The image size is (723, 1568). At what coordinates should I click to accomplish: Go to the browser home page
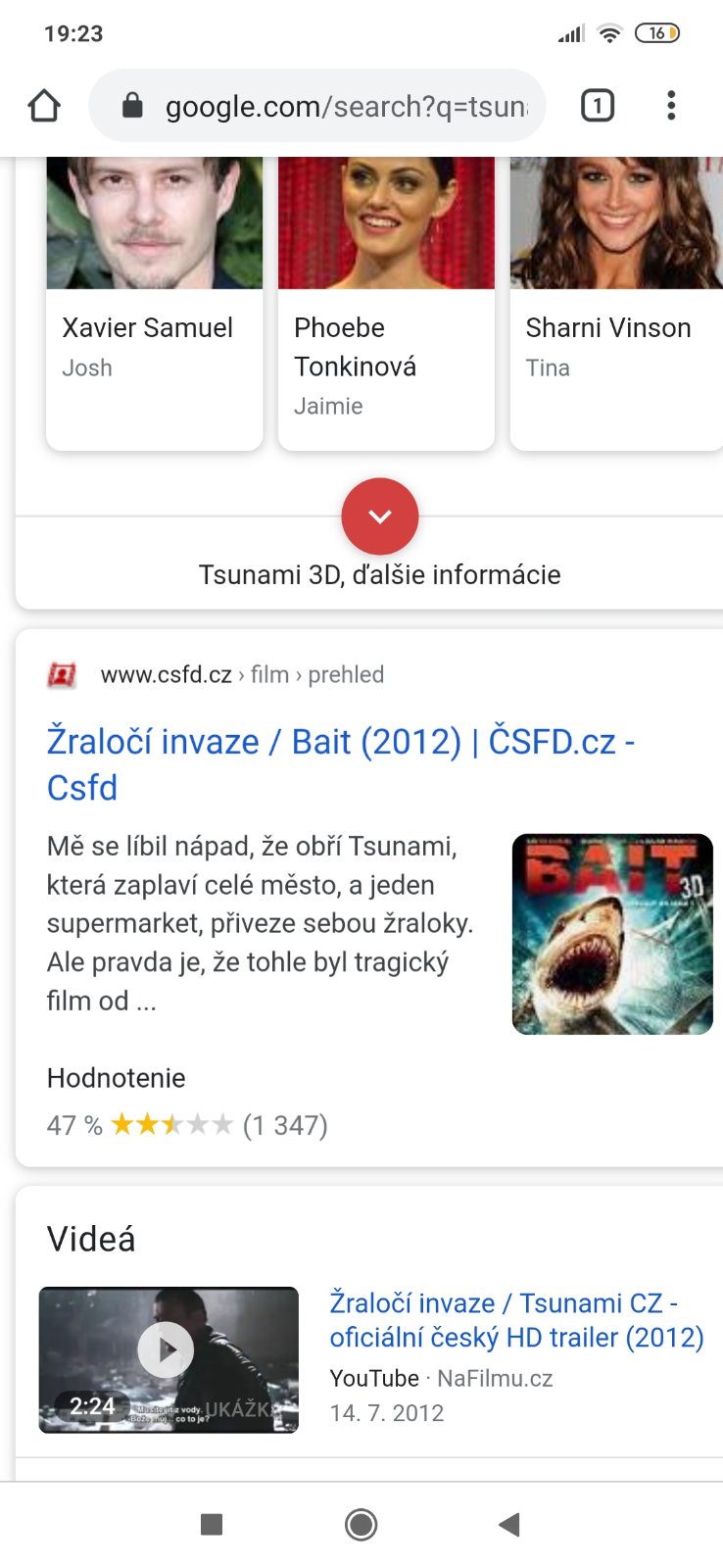pyautogui.click(x=44, y=106)
